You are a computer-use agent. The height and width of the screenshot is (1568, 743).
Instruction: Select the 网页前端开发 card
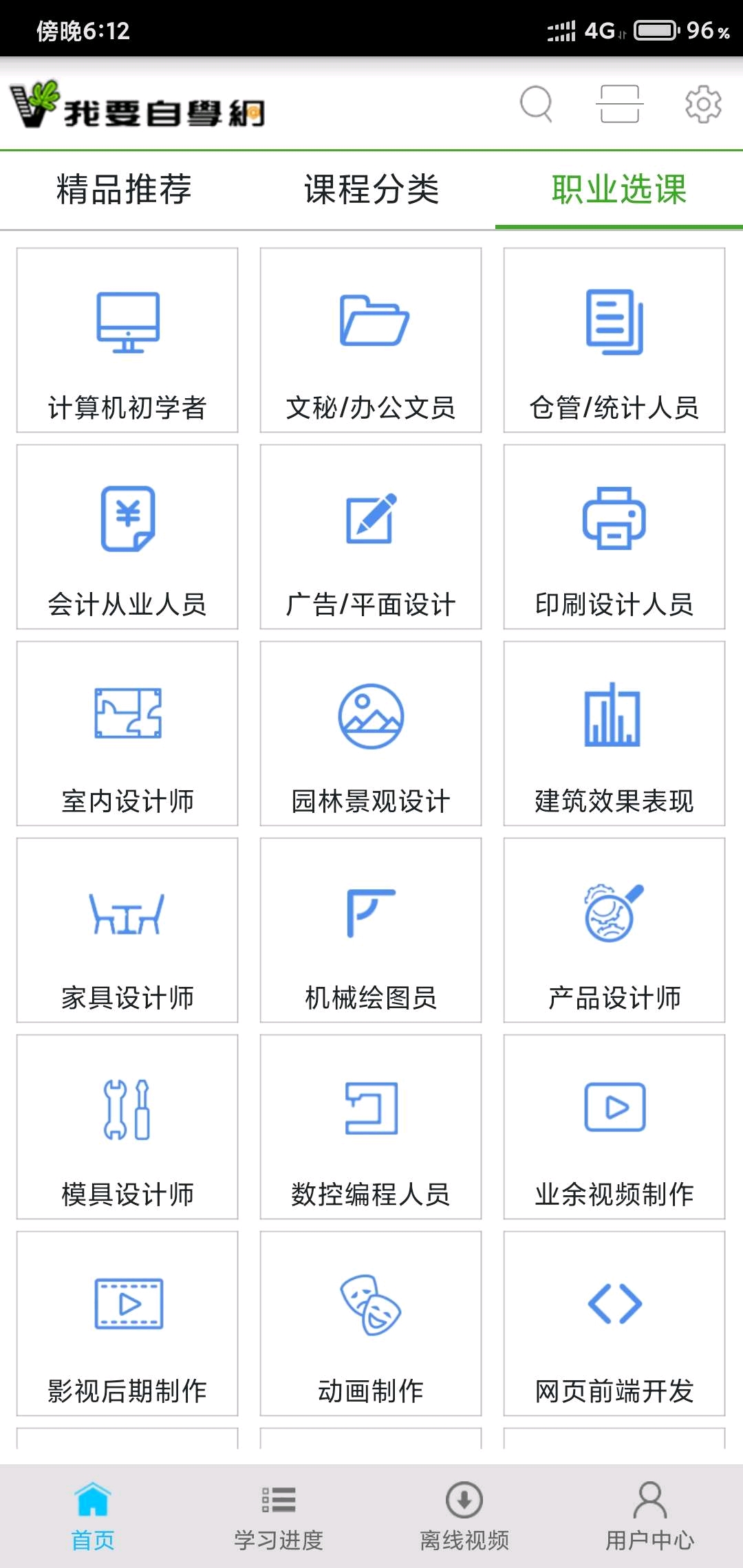614,1324
